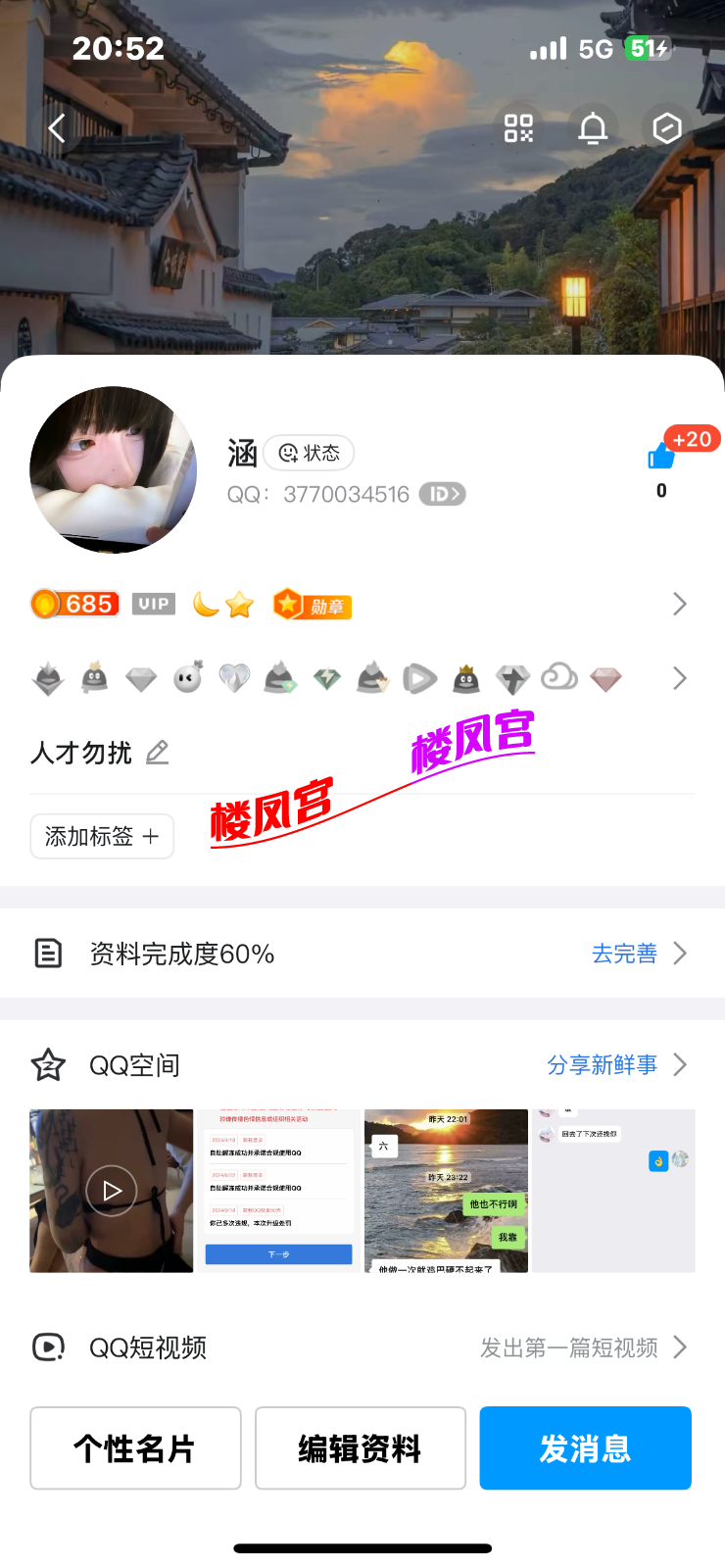Screen dimensions: 725x1568
Task: Expand the achievement icons row
Action: click(680, 678)
